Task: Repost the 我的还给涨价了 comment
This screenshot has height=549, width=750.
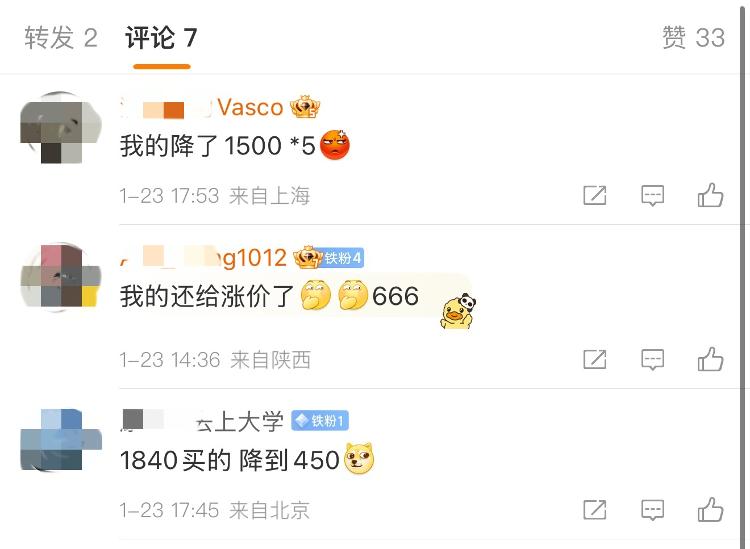Action: point(595,359)
